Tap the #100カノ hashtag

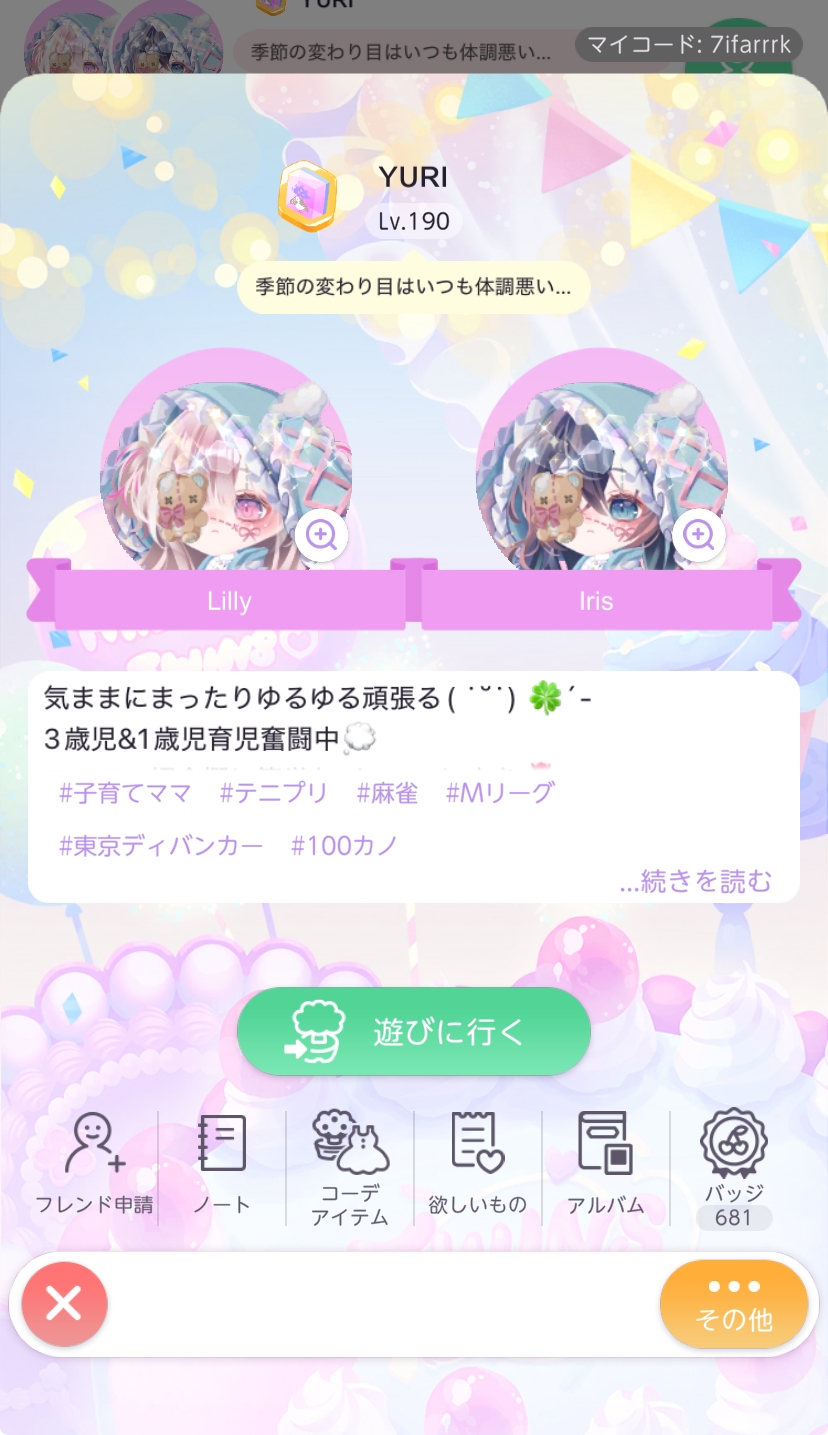coord(345,846)
